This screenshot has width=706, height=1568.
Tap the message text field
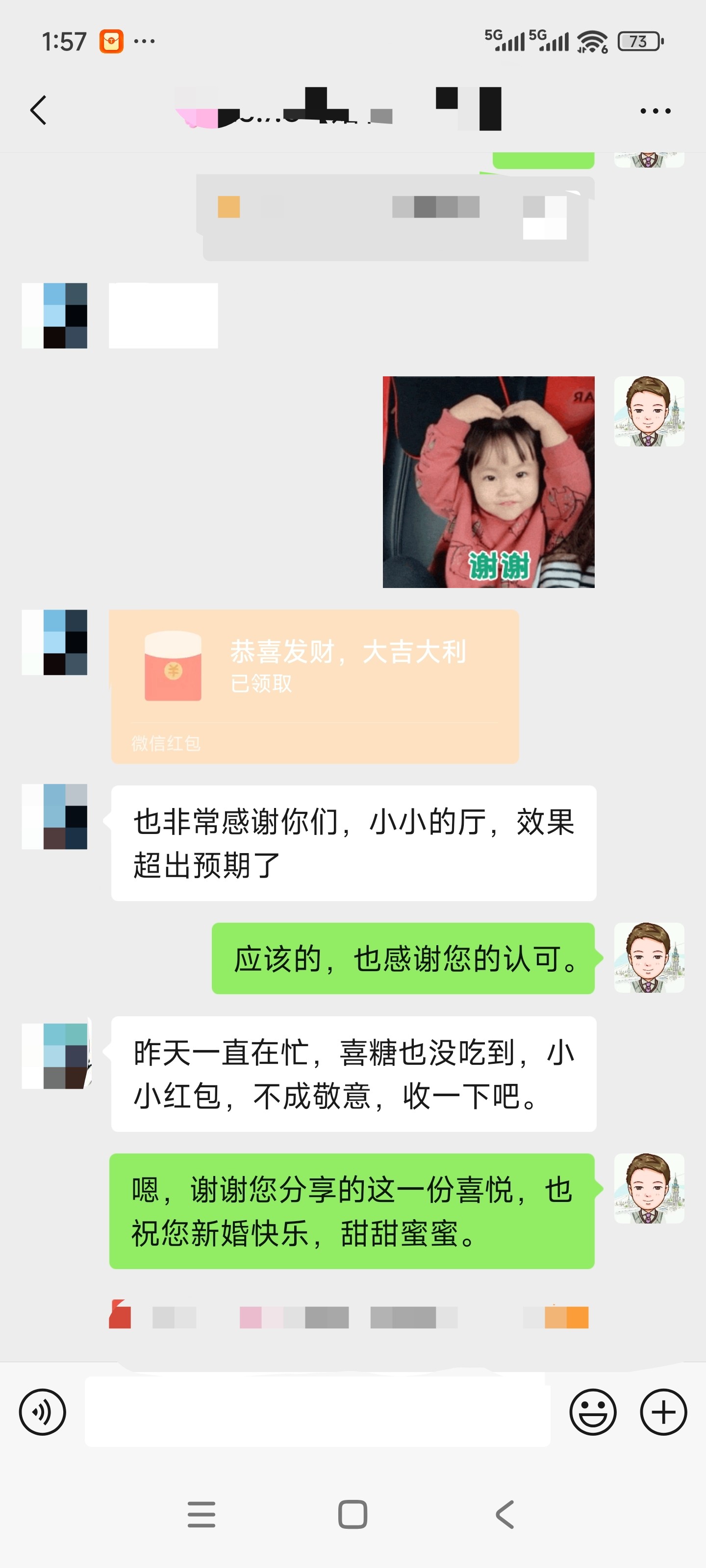tap(317, 1412)
